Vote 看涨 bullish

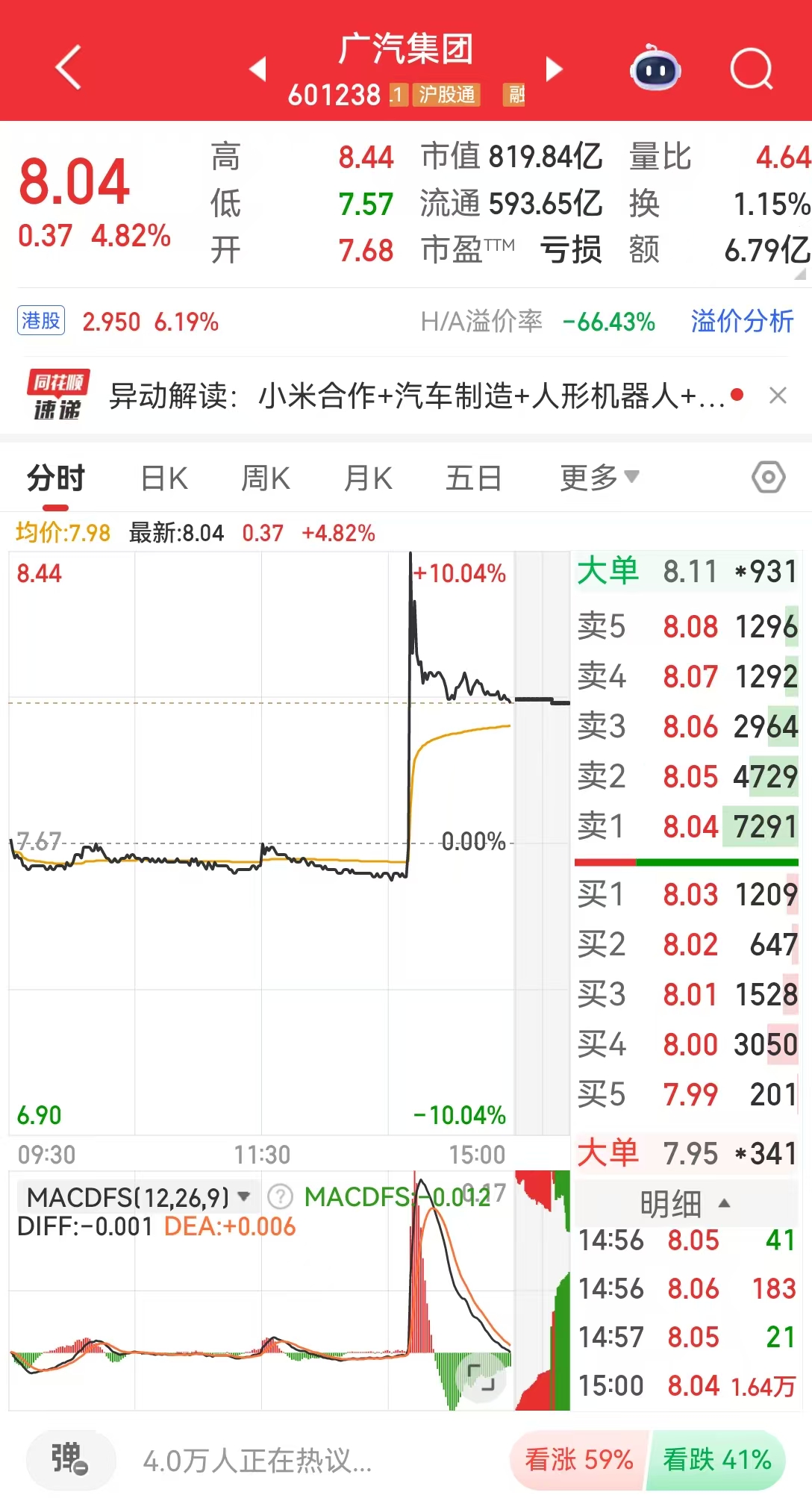[x=579, y=1459]
